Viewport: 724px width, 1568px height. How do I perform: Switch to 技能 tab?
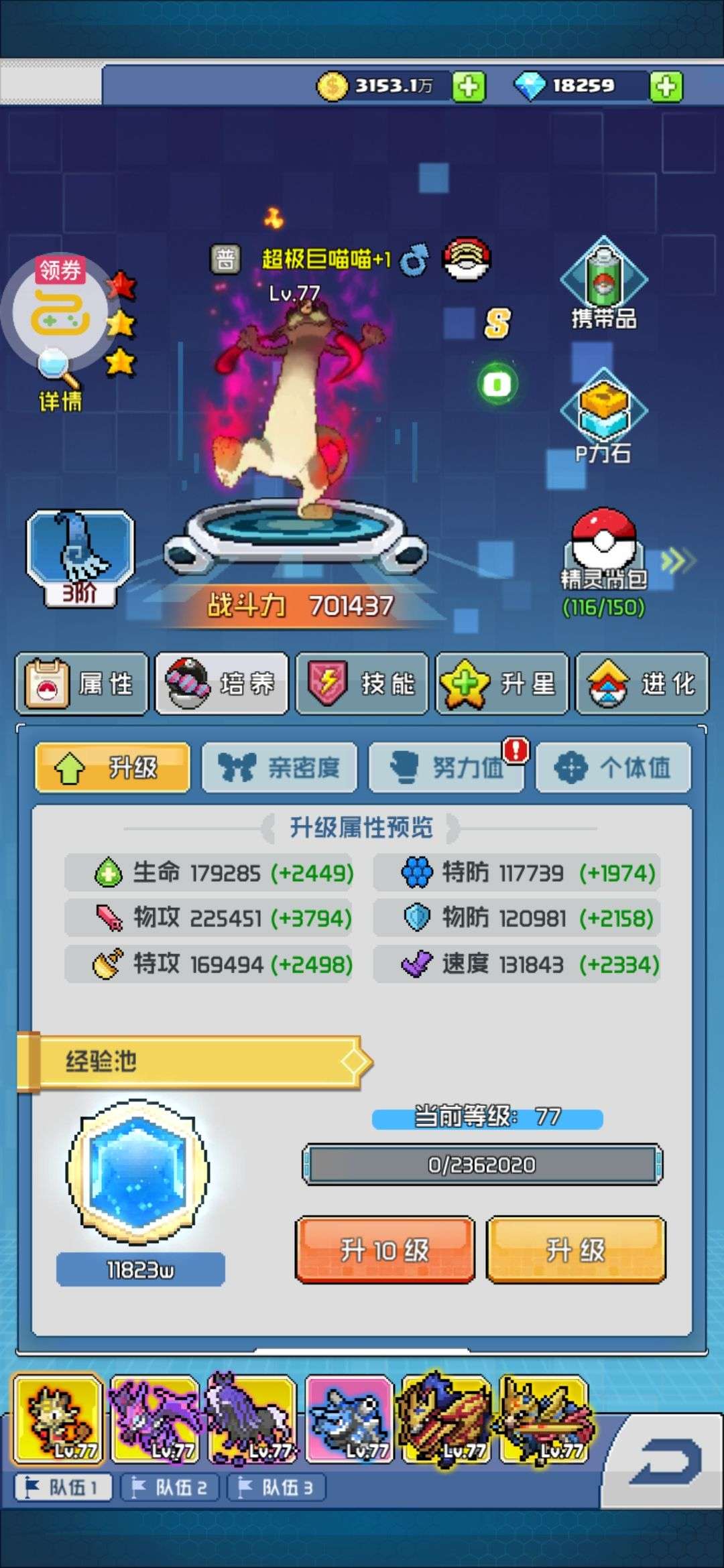click(362, 684)
